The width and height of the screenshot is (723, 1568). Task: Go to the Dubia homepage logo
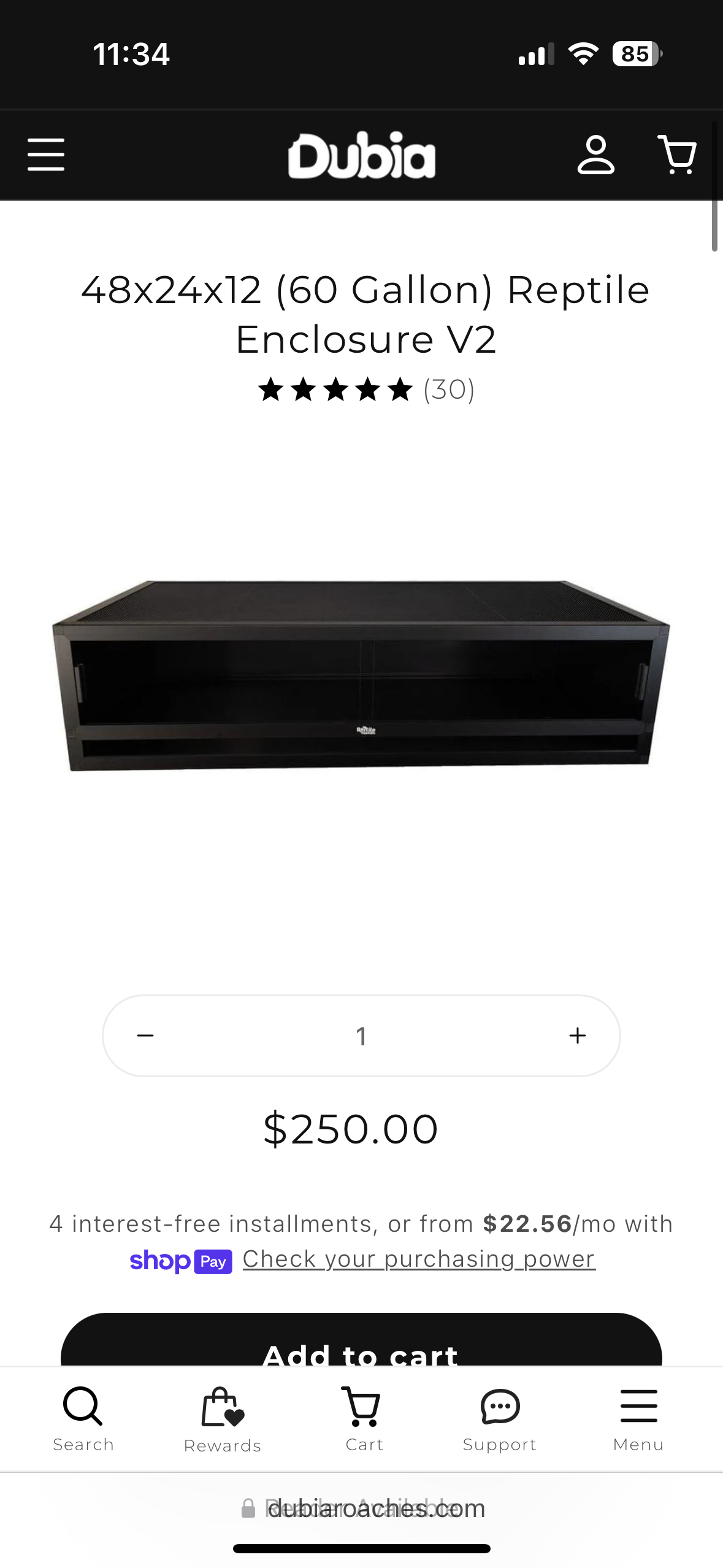click(x=362, y=156)
